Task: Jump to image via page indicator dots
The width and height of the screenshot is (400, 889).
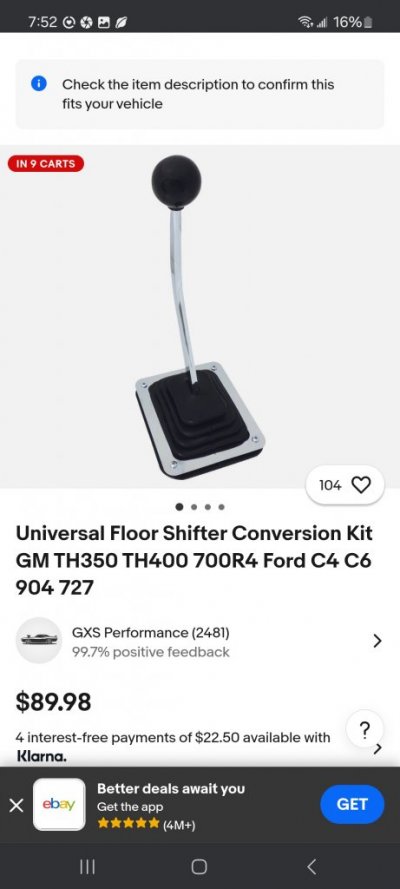Action: click(200, 507)
